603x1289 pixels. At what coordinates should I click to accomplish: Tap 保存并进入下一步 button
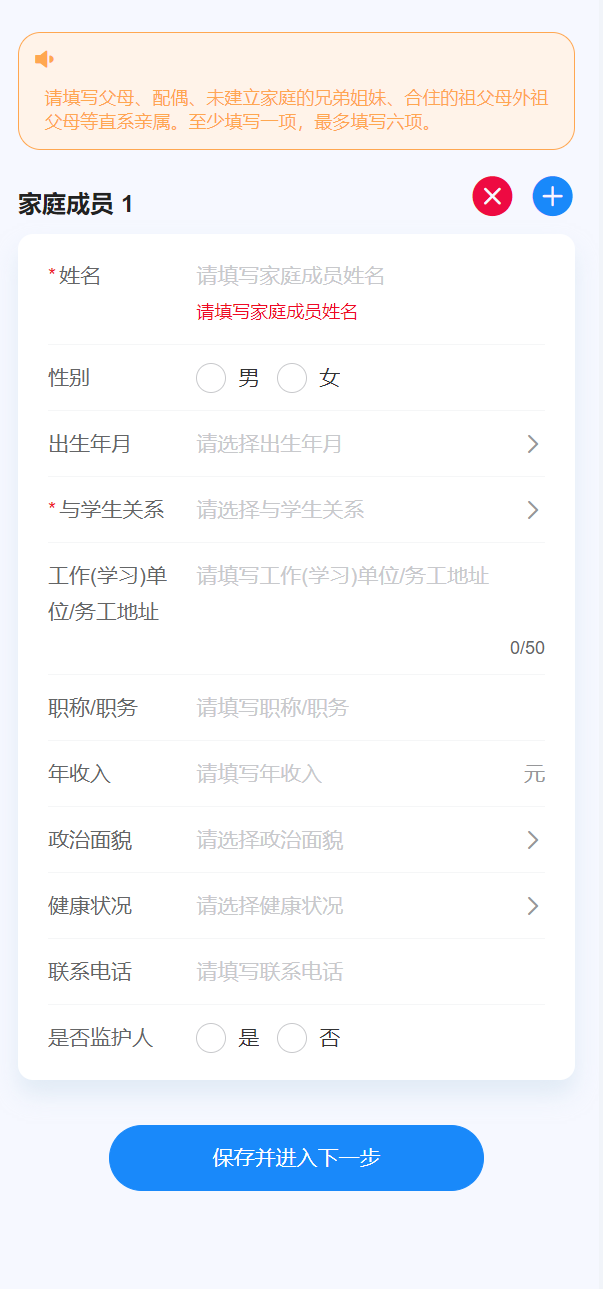click(296, 1158)
